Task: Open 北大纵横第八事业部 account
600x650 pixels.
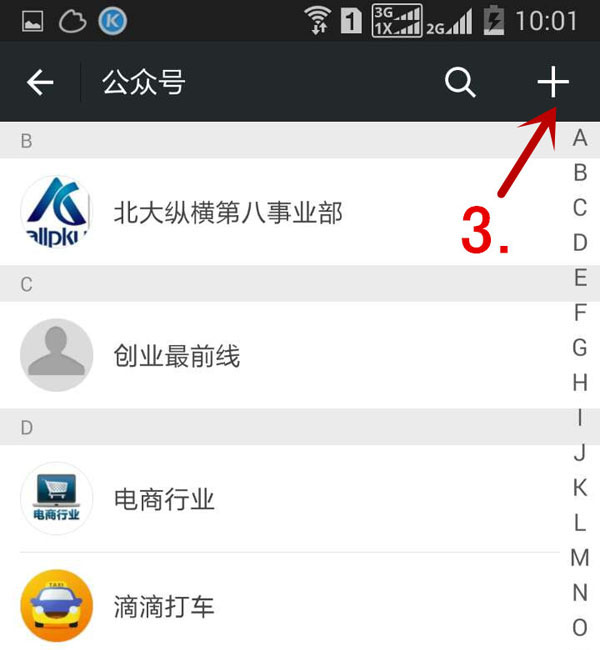Action: tap(228, 212)
